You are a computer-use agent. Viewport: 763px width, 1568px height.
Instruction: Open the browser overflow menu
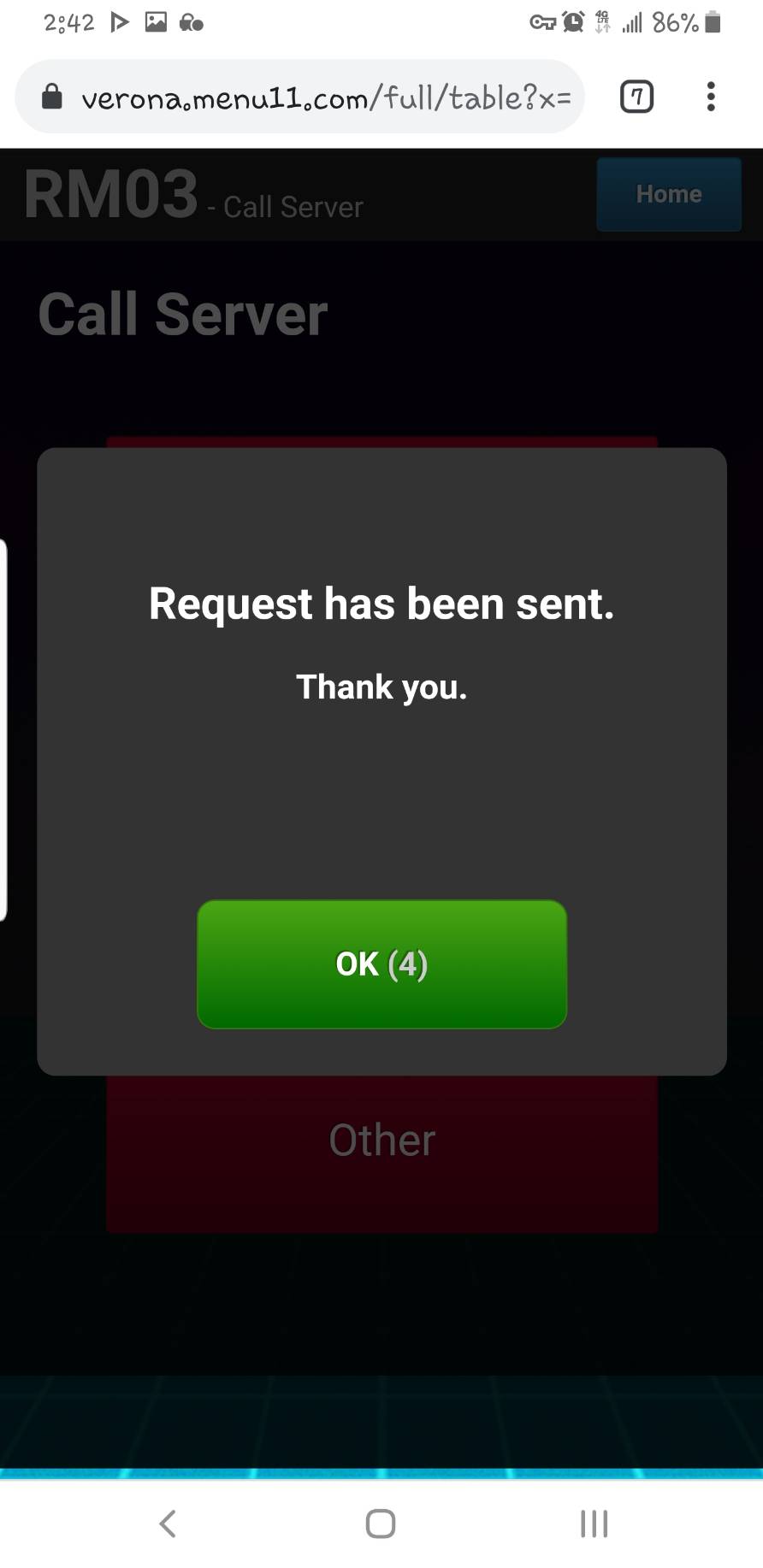(x=711, y=97)
